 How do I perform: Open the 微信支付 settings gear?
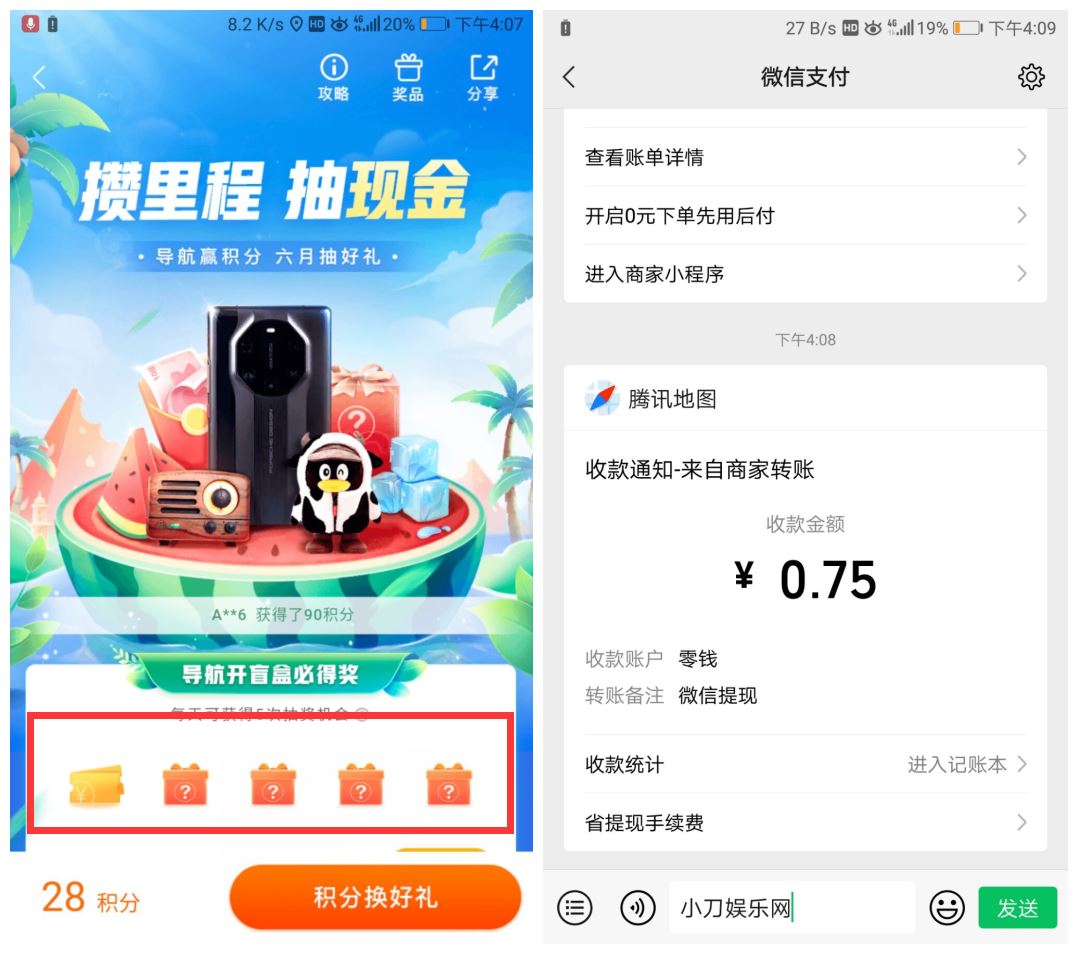click(1031, 77)
